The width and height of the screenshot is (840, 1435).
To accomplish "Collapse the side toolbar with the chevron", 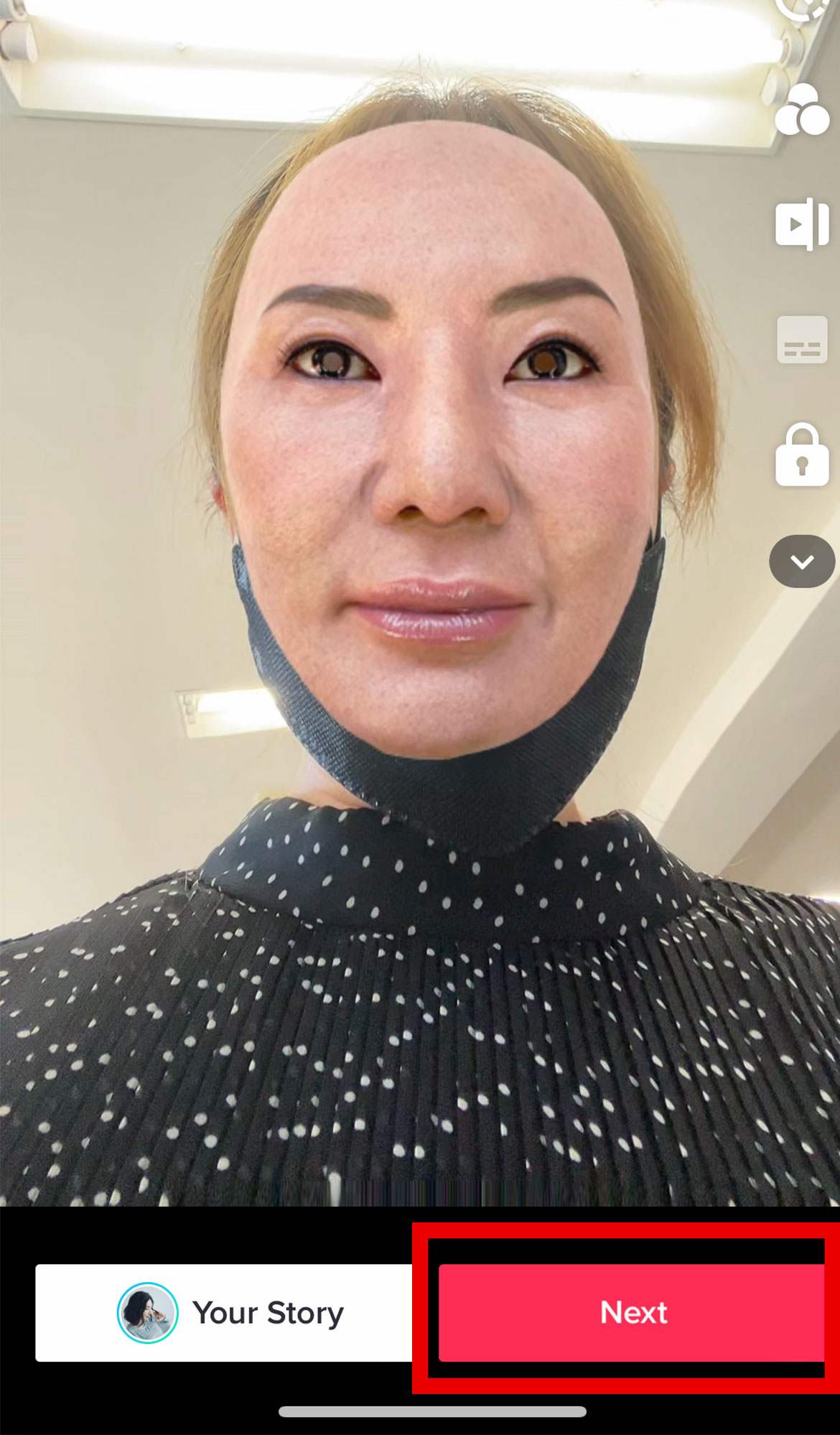I will pyautogui.click(x=801, y=562).
